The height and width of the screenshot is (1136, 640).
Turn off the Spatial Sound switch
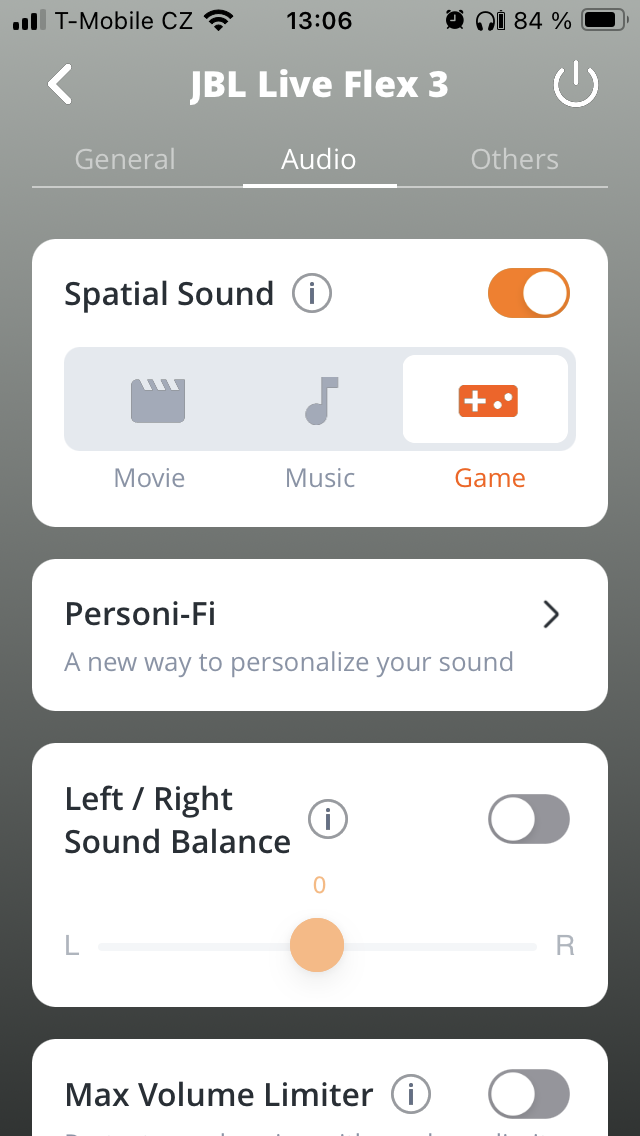[528, 294]
